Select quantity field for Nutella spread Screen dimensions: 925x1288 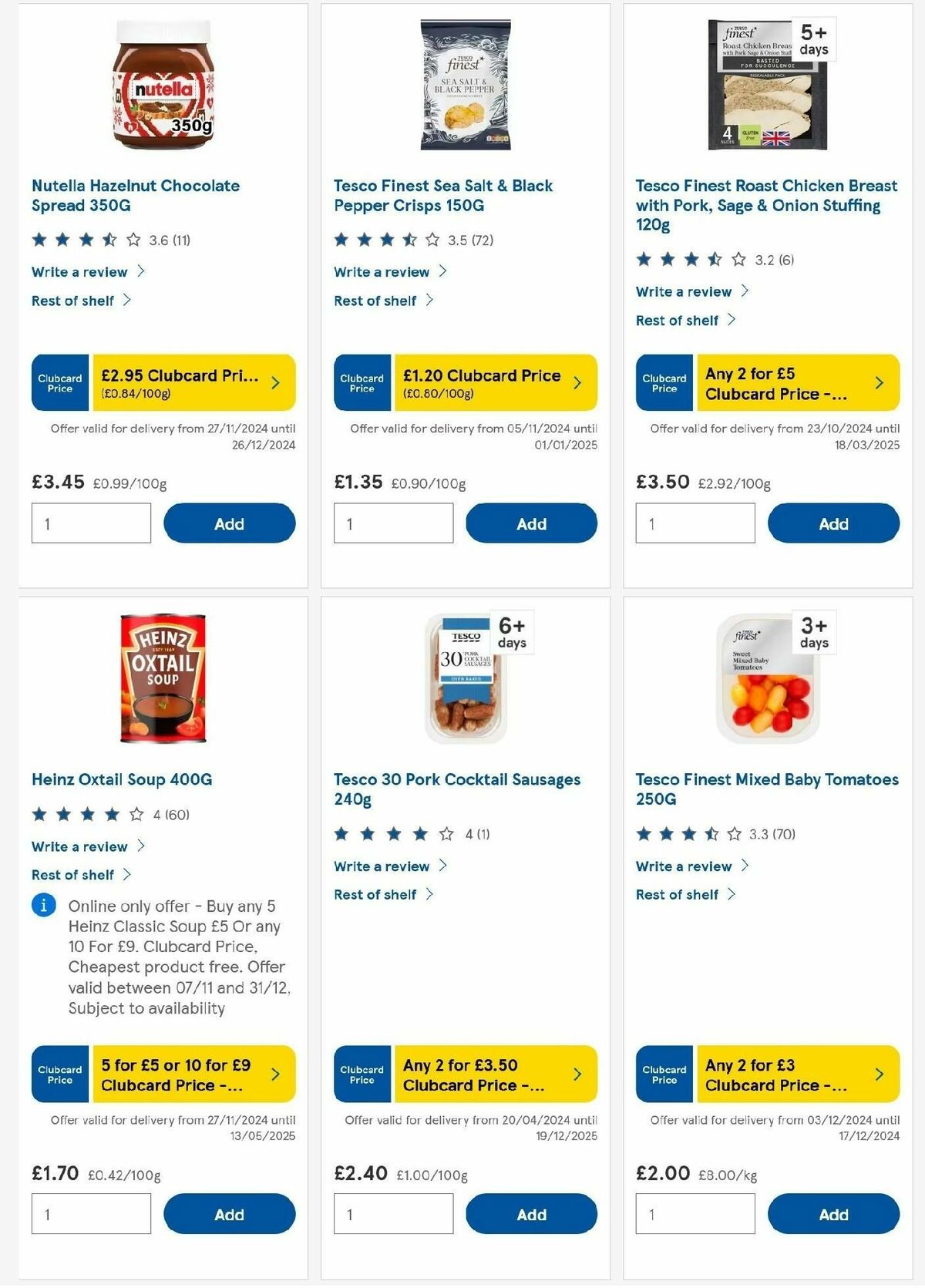[x=89, y=523]
